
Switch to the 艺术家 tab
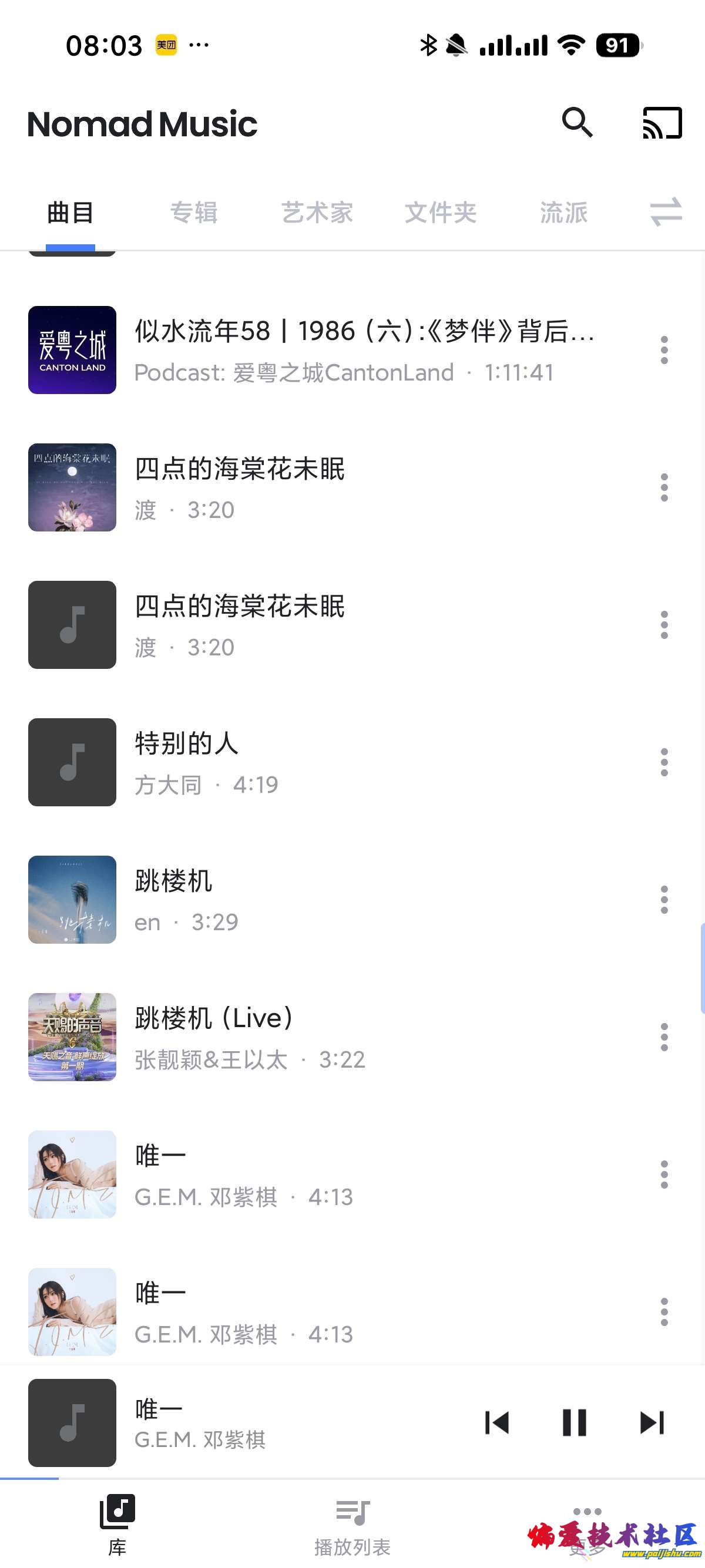click(318, 213)
